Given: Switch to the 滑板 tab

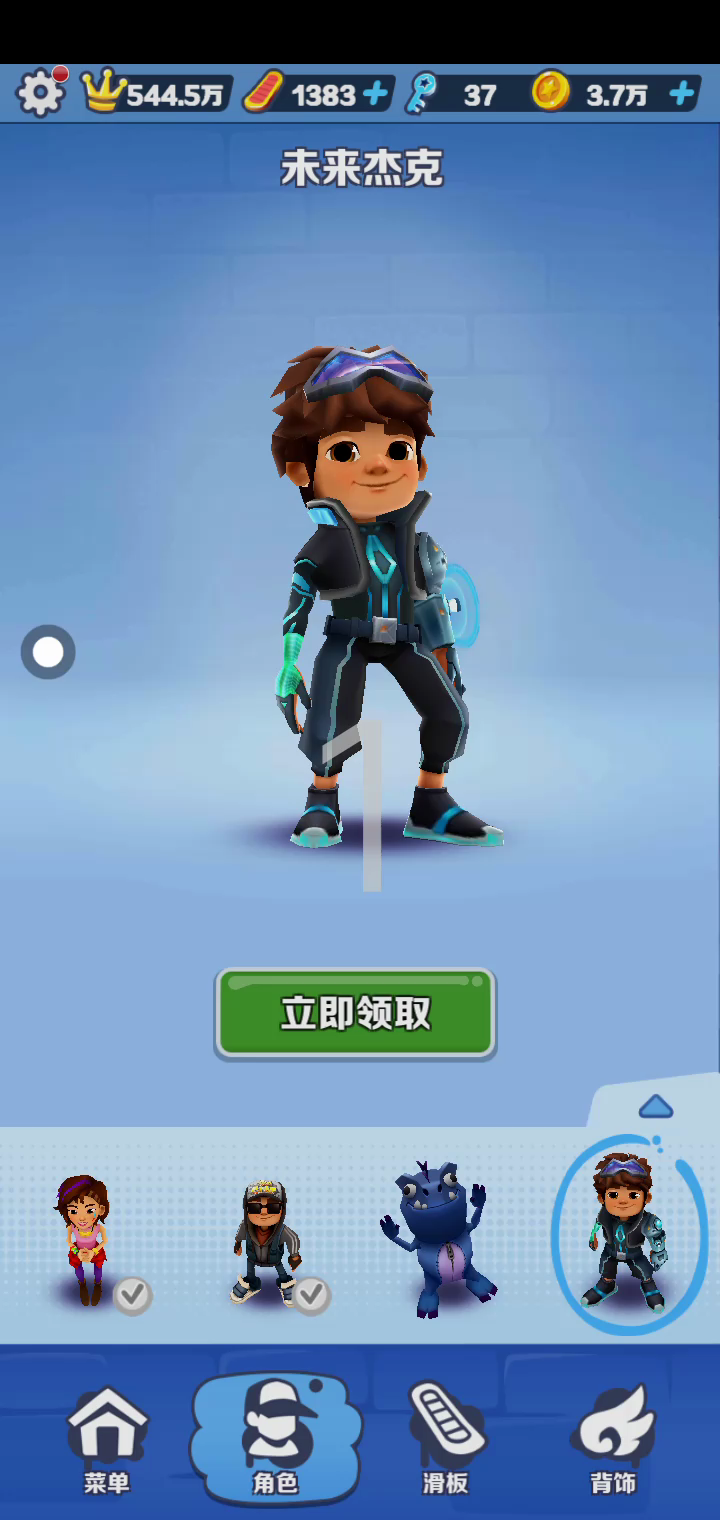Looking at the screenshot, I should tap(446, 1440).
